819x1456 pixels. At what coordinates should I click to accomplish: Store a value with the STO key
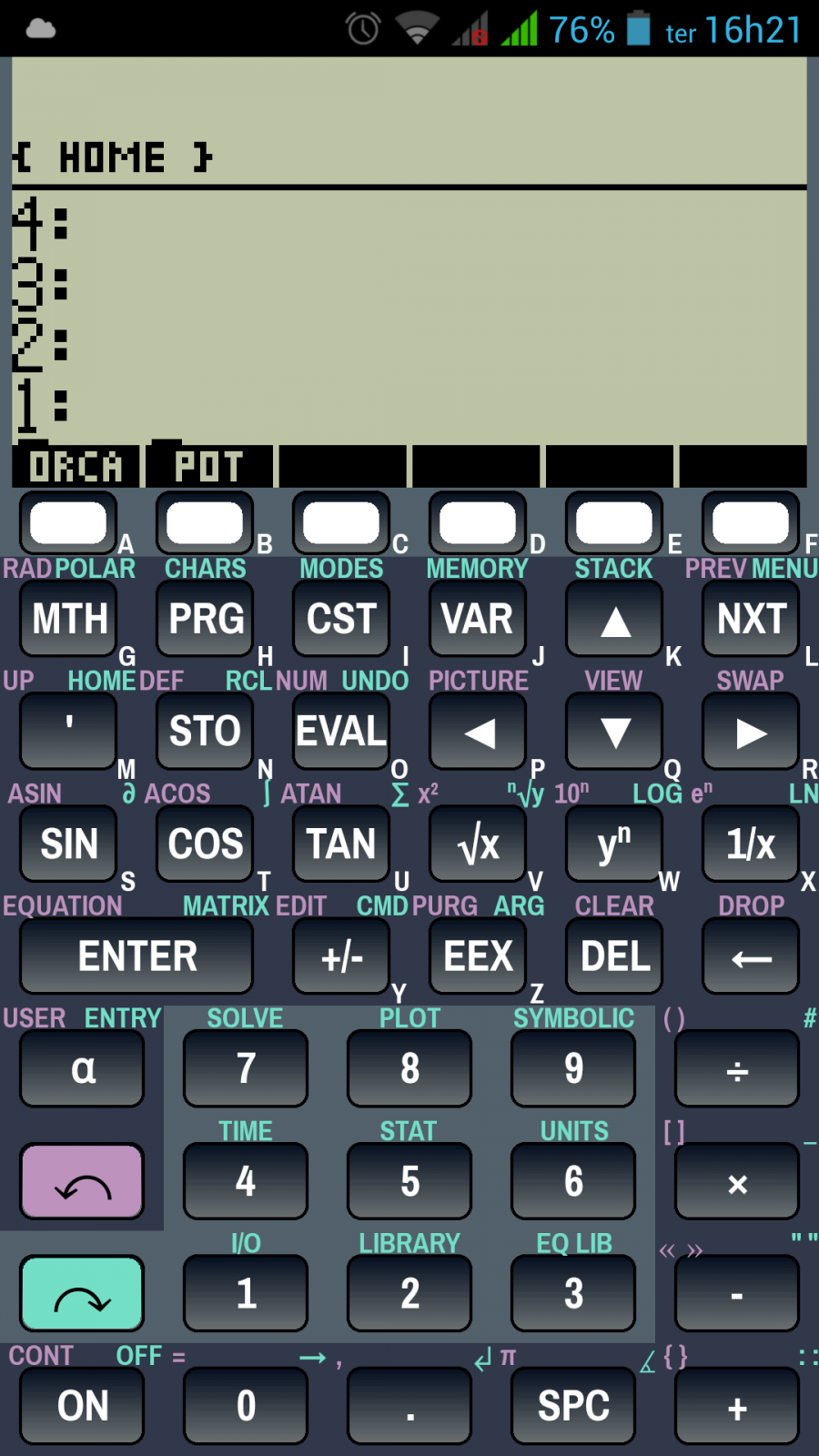pyautogui.click(x=206, y=731)
